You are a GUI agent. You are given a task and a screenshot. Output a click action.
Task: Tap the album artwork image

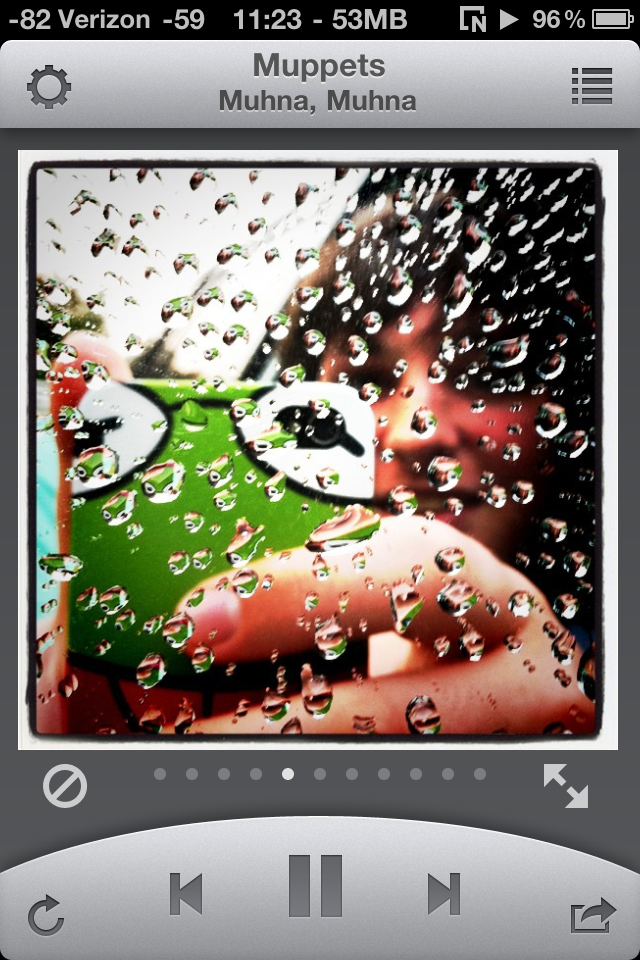coord(318,450)
